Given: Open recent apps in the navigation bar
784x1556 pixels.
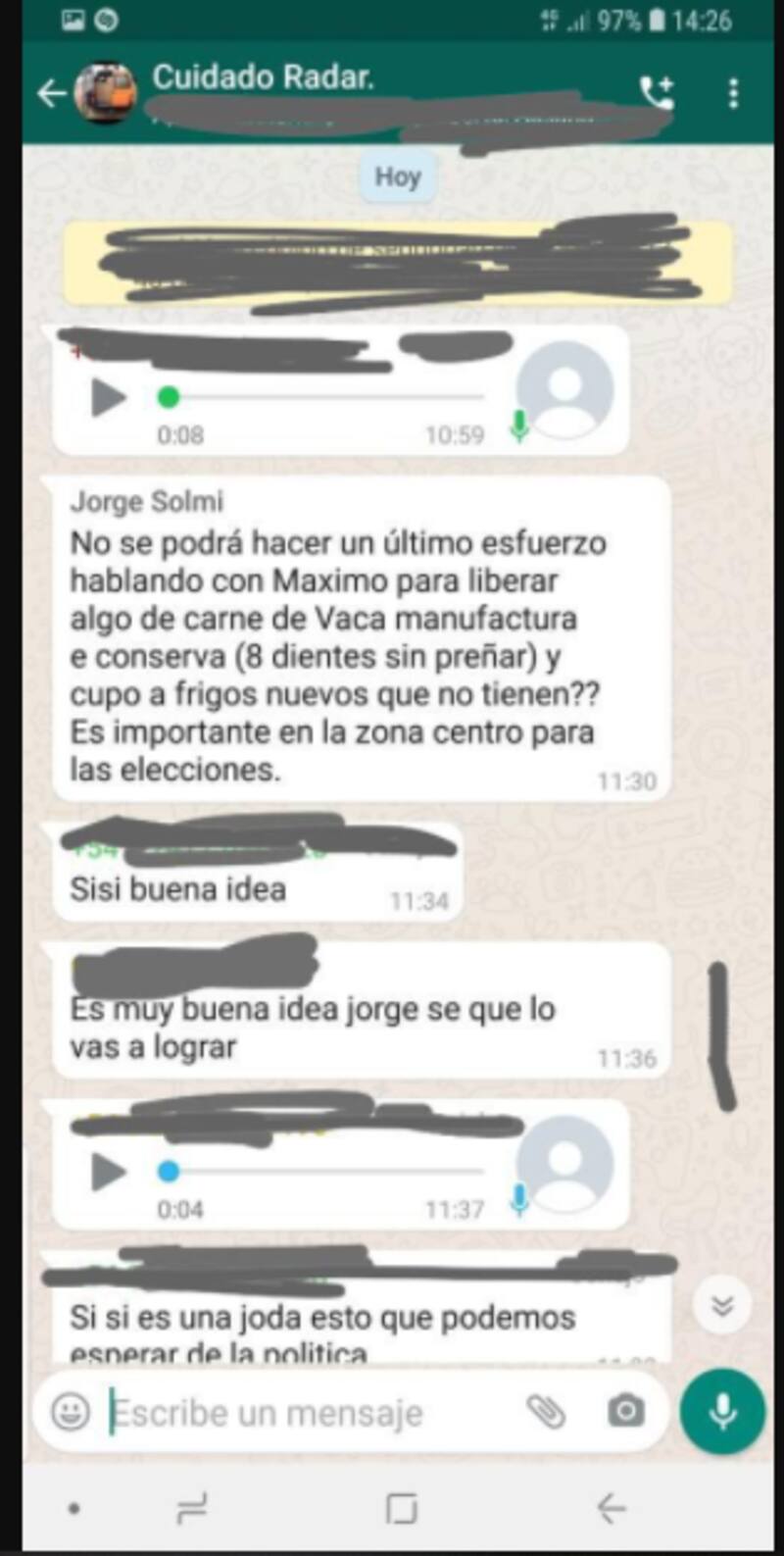Looking at the screenshot, I should pos(191,1509).
